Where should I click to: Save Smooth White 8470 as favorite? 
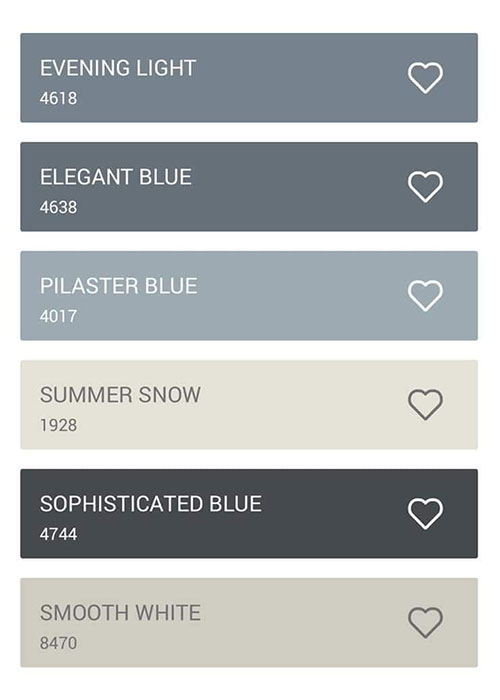coord(425,622)
